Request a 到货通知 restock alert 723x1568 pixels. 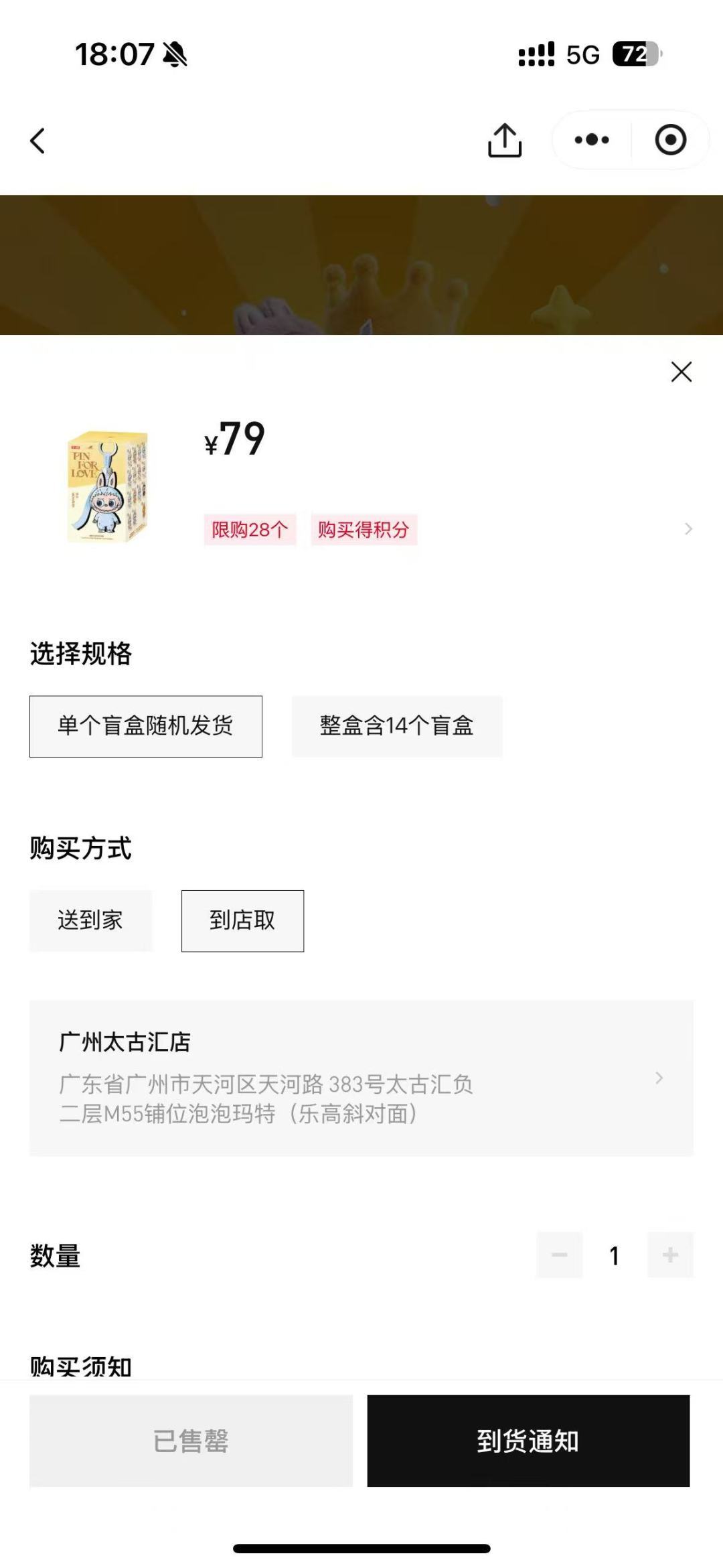[528, 1441]
